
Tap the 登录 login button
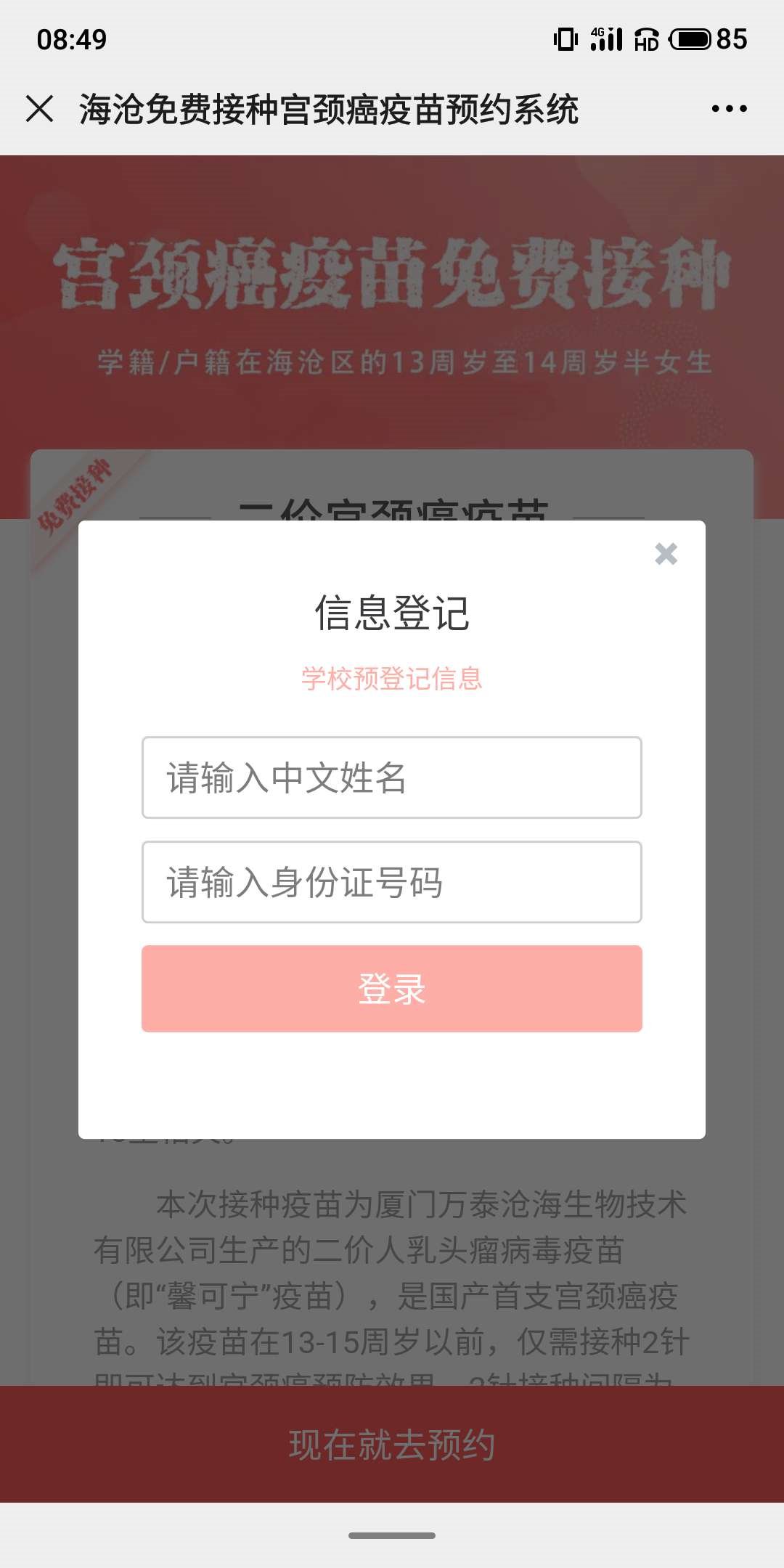392,989
